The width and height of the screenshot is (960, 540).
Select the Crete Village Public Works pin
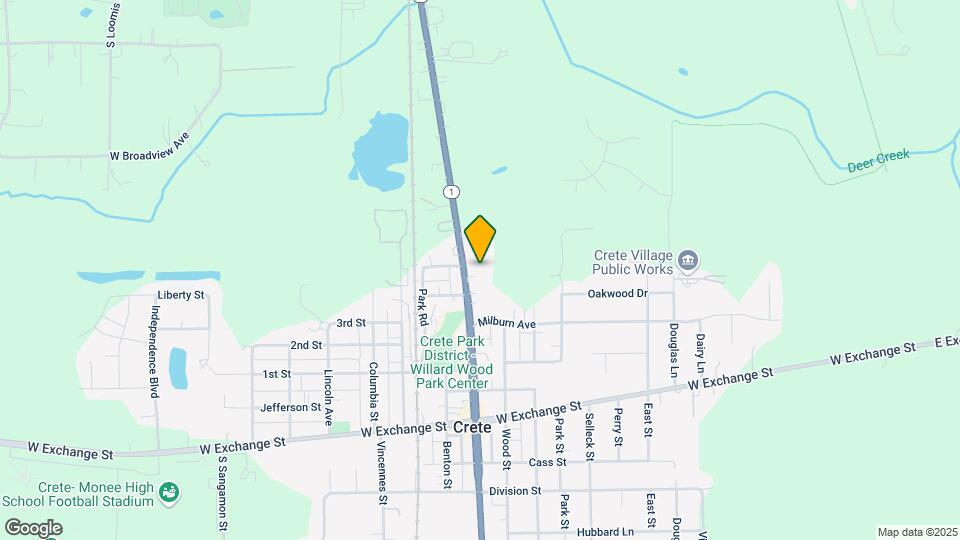click(688, 261)
